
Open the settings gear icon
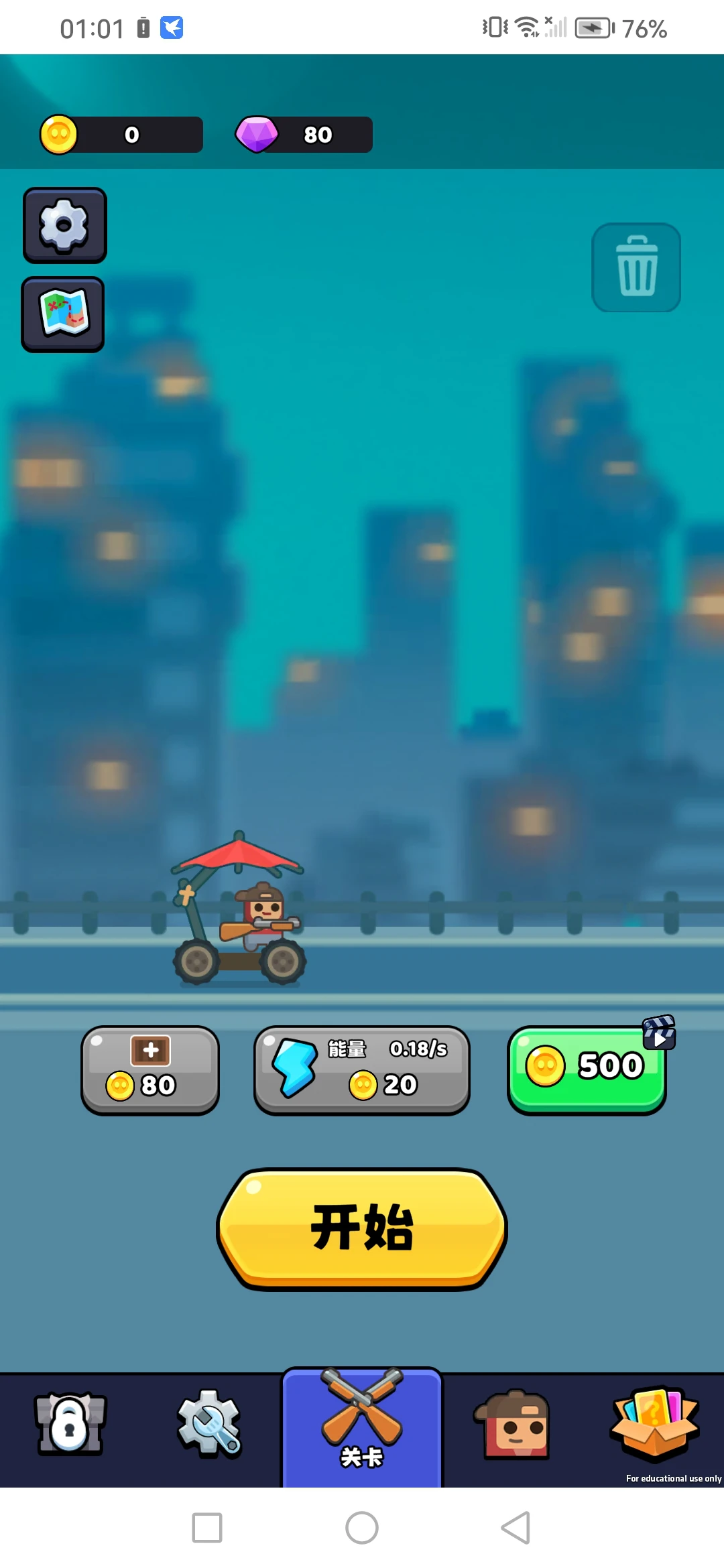click(x=64, y=225)
